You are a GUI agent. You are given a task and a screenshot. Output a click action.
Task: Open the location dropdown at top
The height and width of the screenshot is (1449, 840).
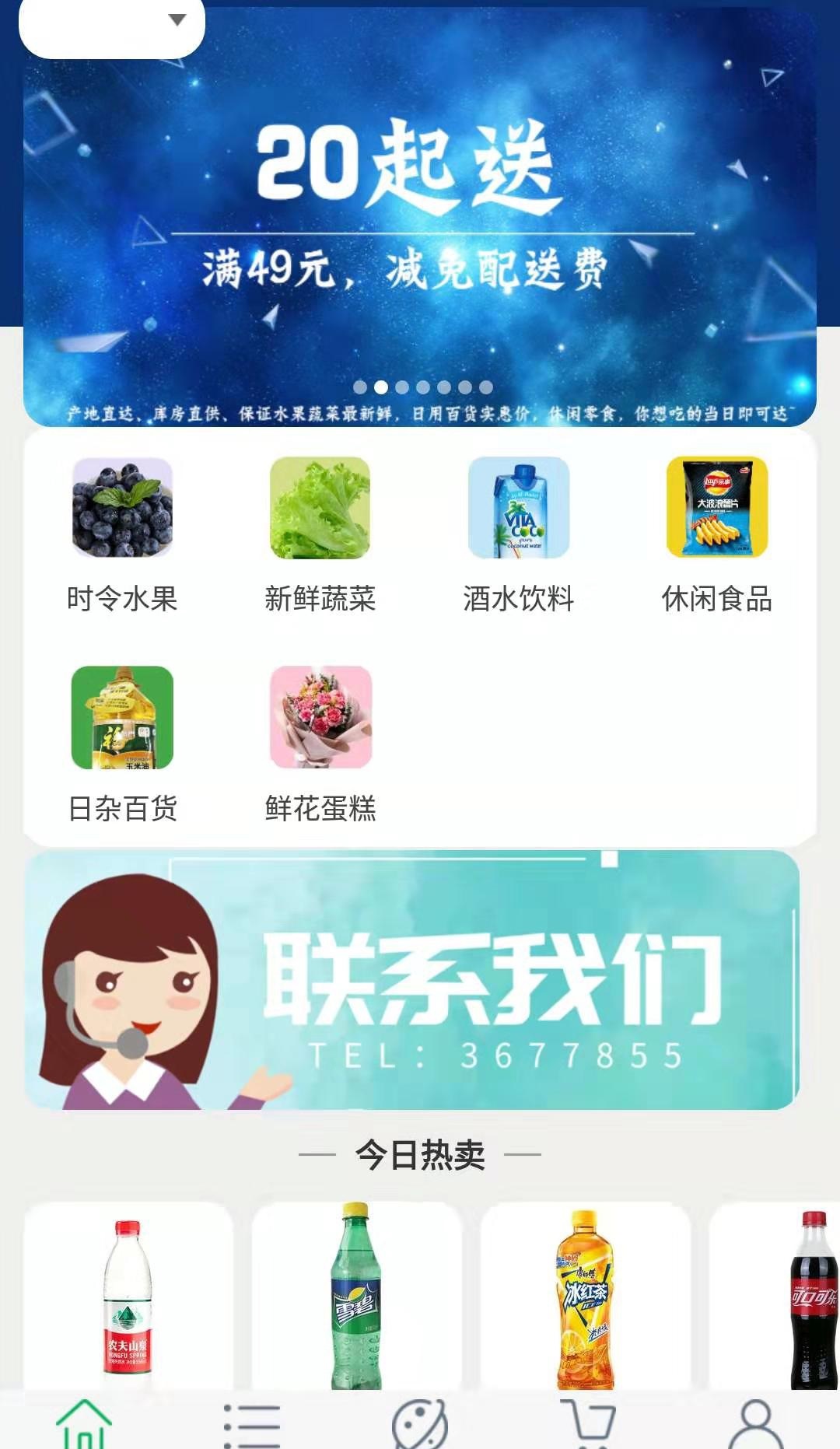click(x=112, y=23)
